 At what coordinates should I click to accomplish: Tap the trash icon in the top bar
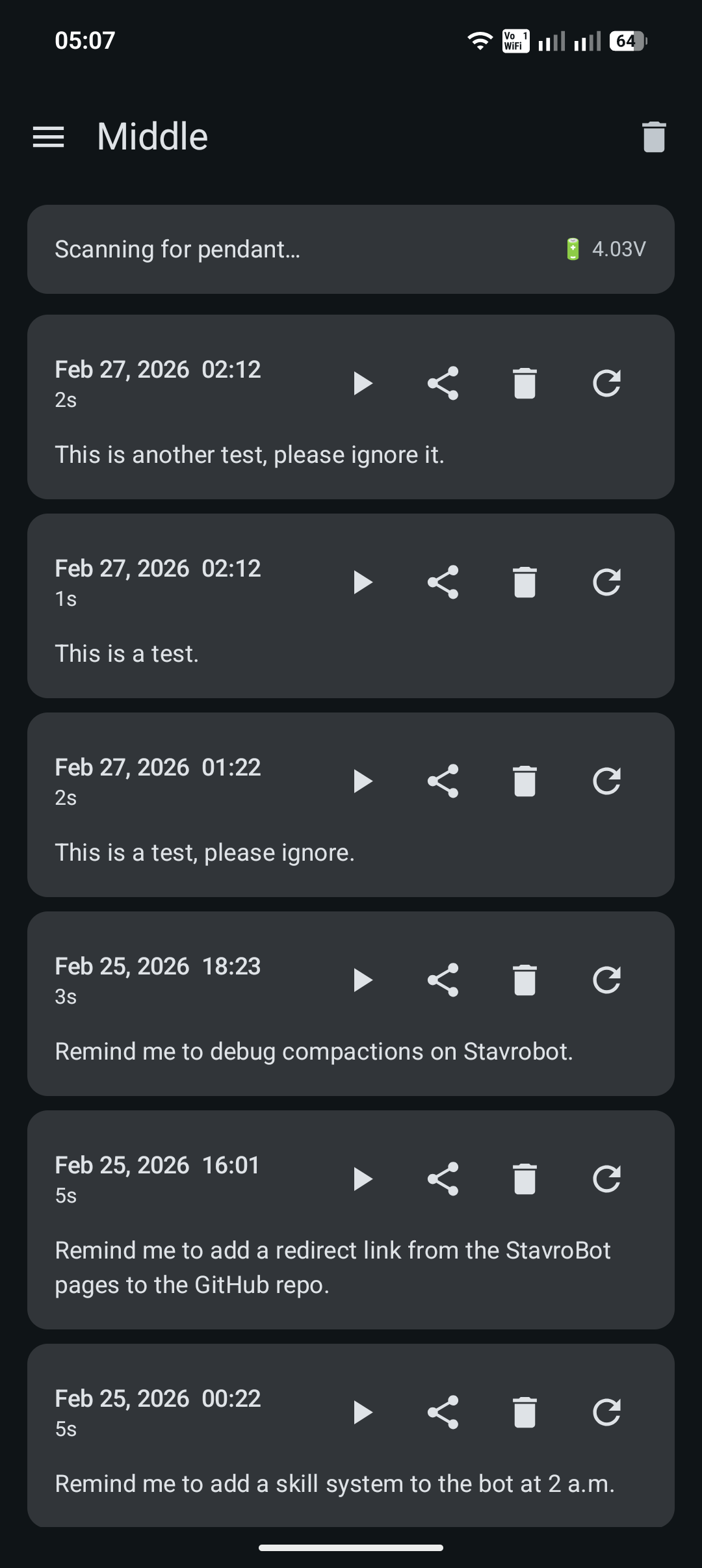tap(654, 137)
